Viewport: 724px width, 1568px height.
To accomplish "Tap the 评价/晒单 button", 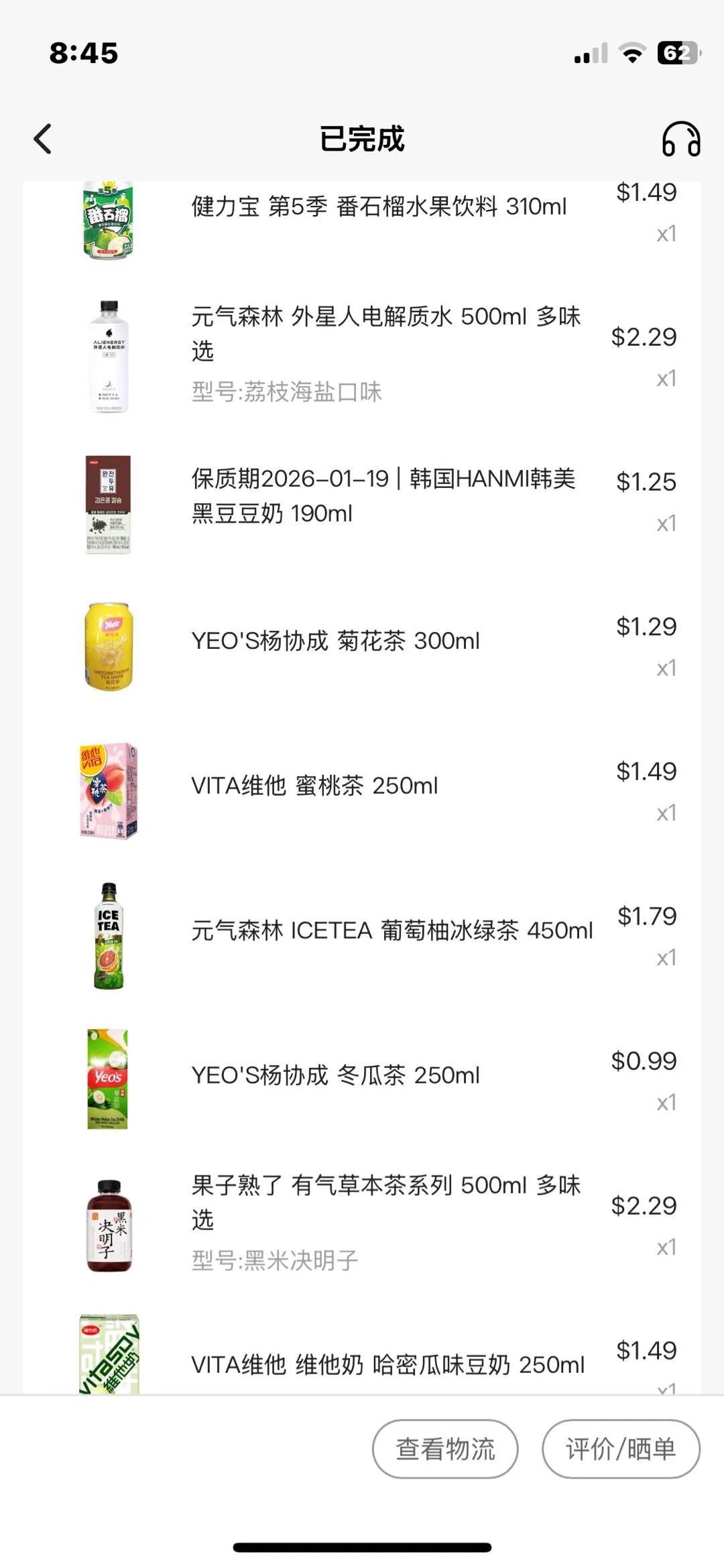I will click(x=620, y=1449).
